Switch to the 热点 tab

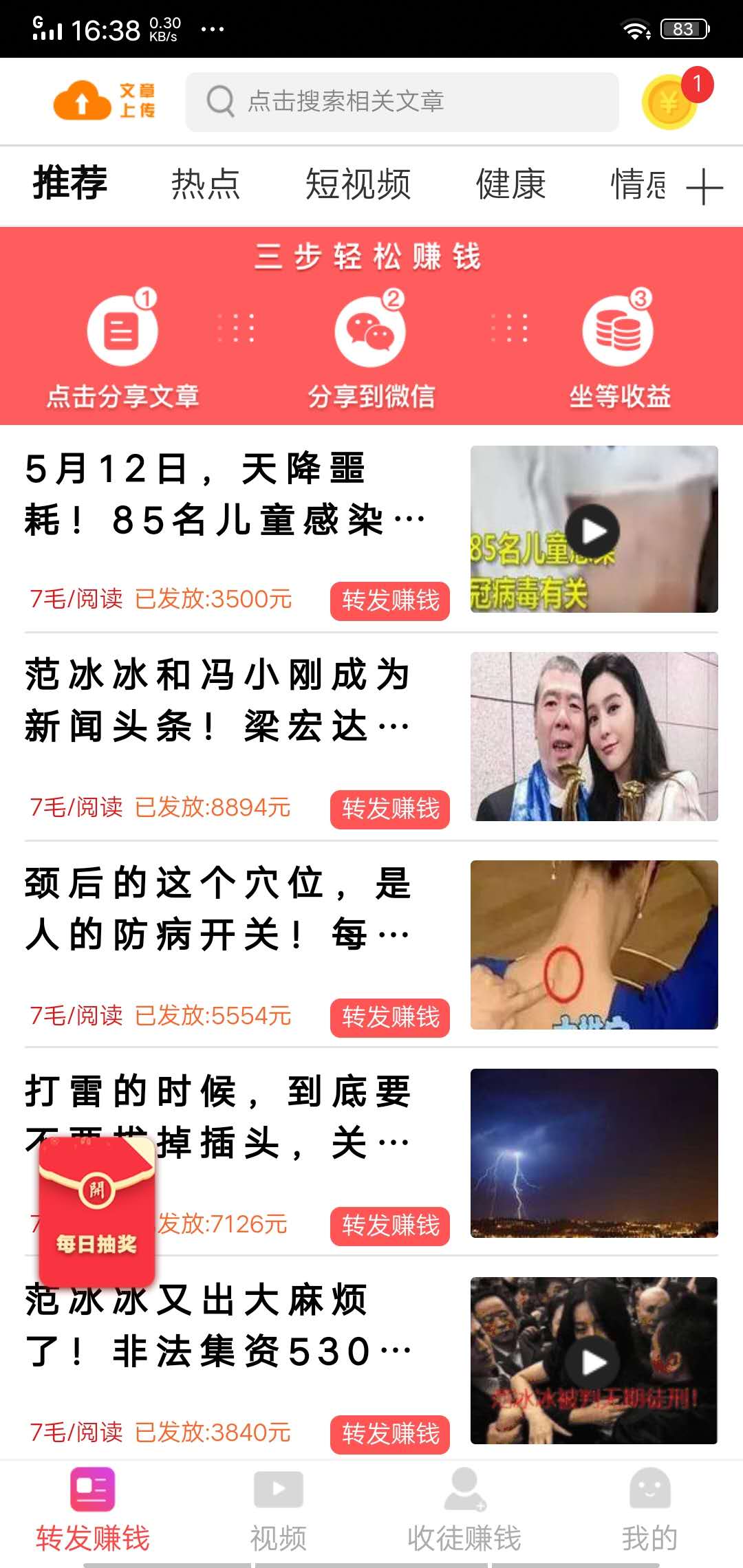(x=206, y=186)
